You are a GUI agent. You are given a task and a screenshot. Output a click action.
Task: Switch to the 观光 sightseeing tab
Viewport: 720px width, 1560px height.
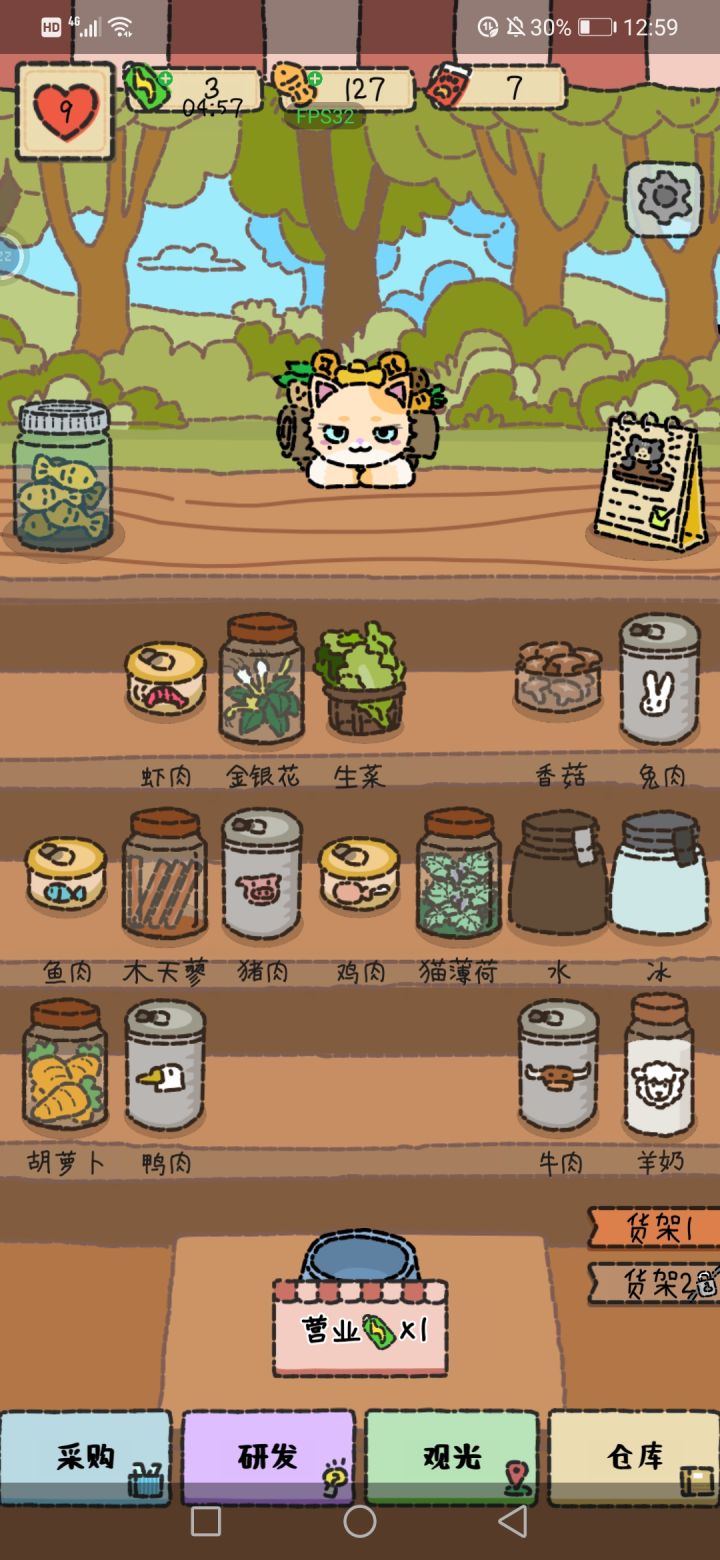[452, 1456]
